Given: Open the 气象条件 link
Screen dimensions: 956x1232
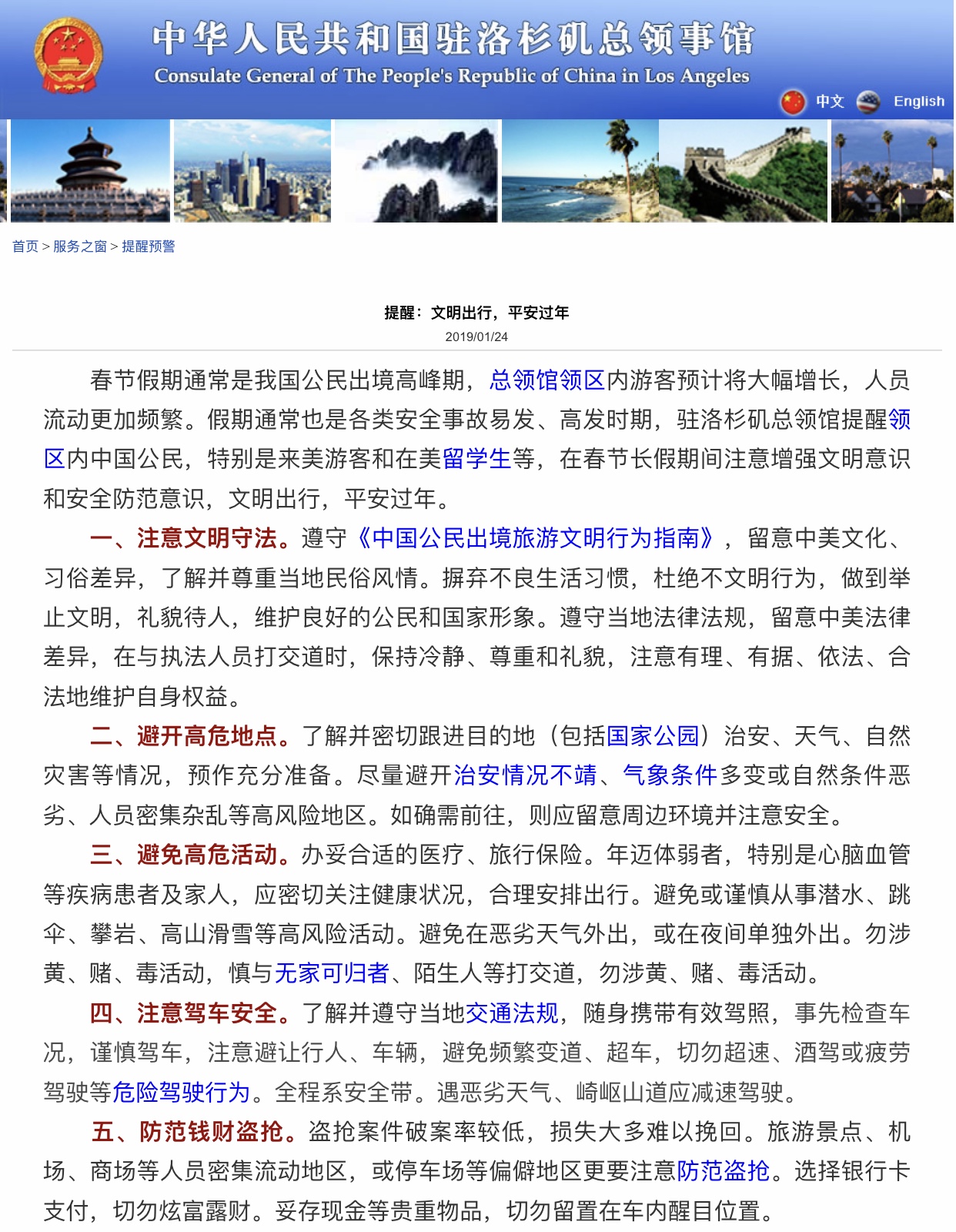Looking at the screenshot, I should [x=670, y=775].
